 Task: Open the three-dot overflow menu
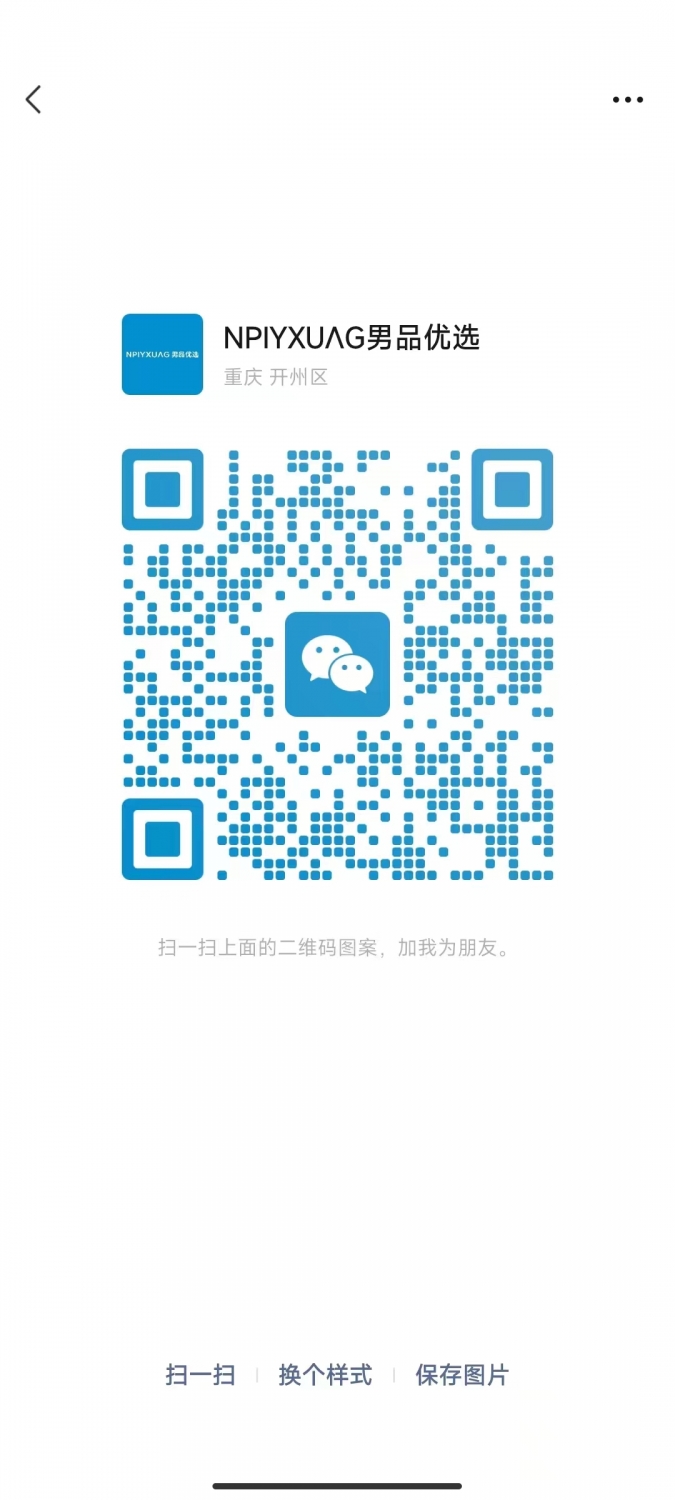(x=627, y=100)
